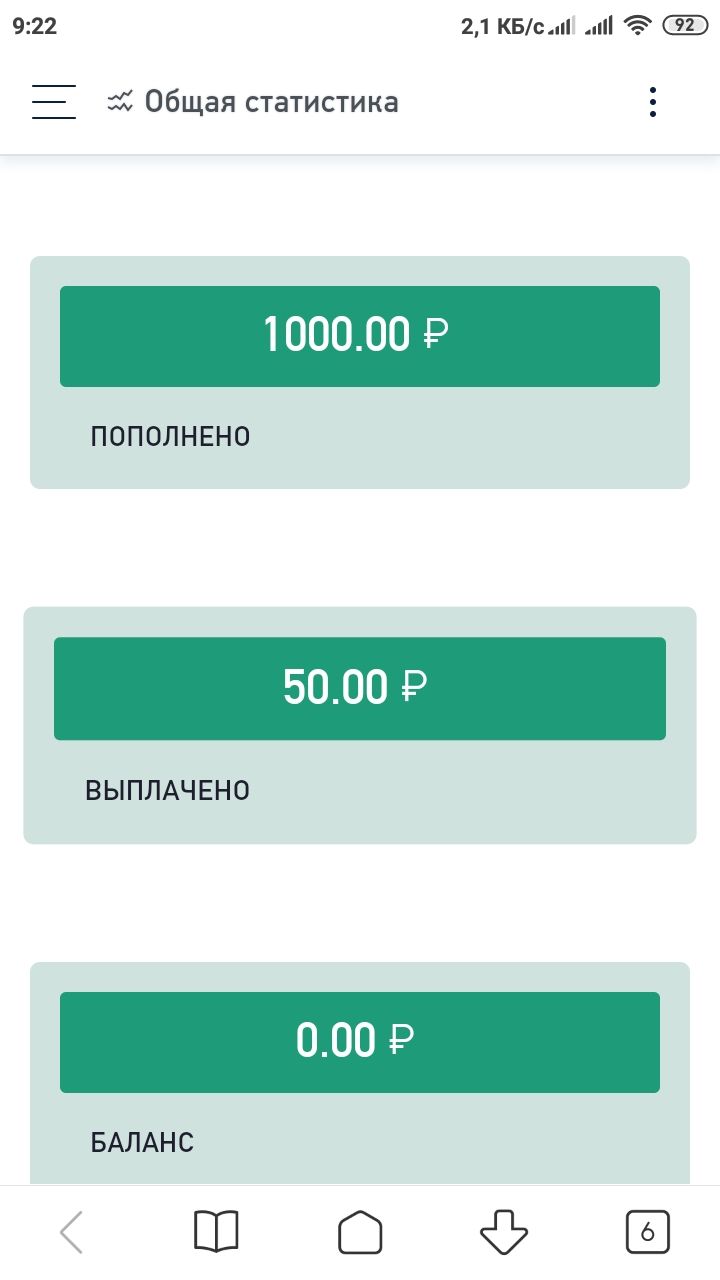The width and height of the screenshot is (720, 1280).
Task: Show the 6 open browser tabs
Action: pyautogui.click(x=648, y=1232)
